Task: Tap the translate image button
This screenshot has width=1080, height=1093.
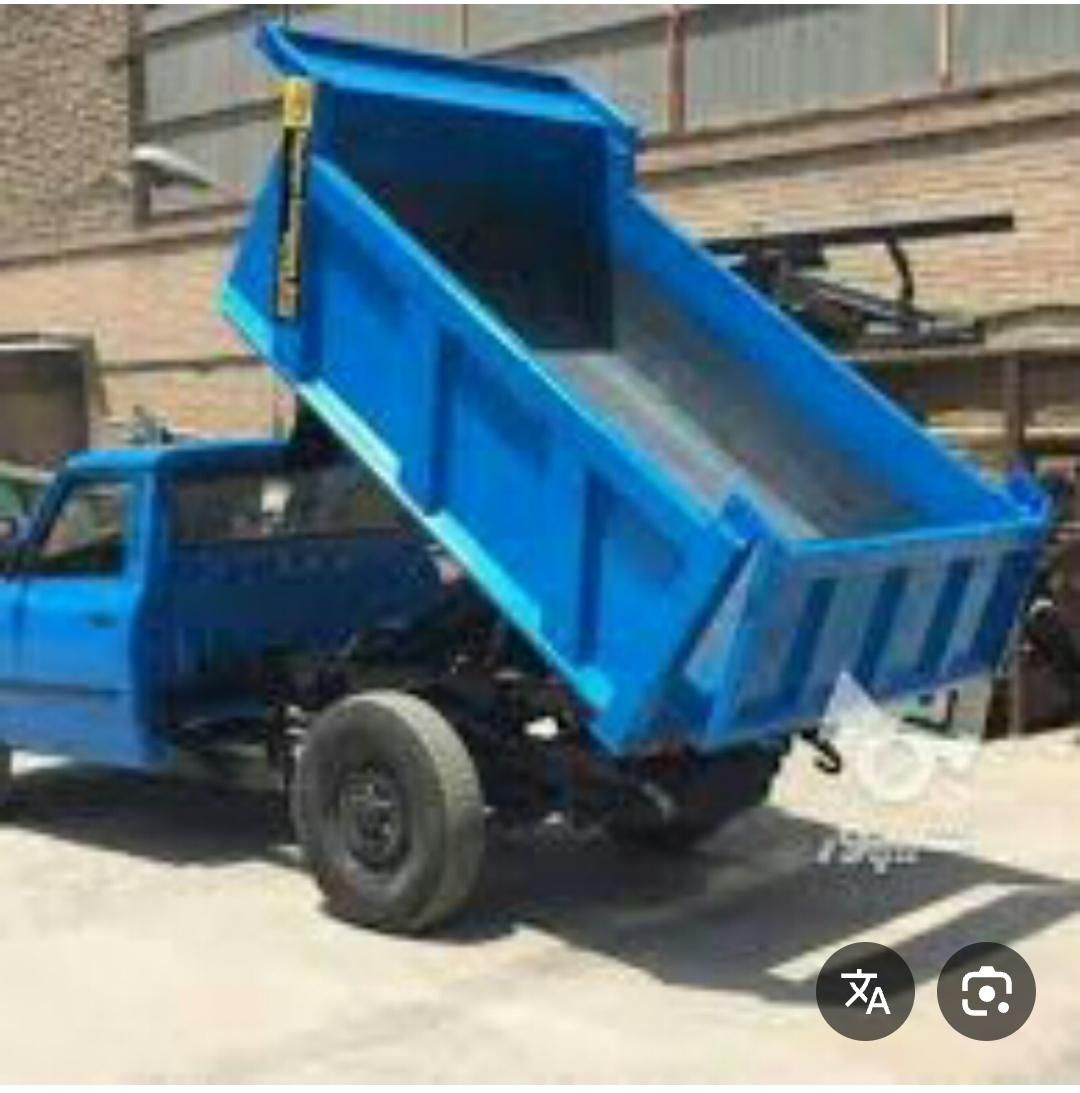Action: tap(865, 991)
